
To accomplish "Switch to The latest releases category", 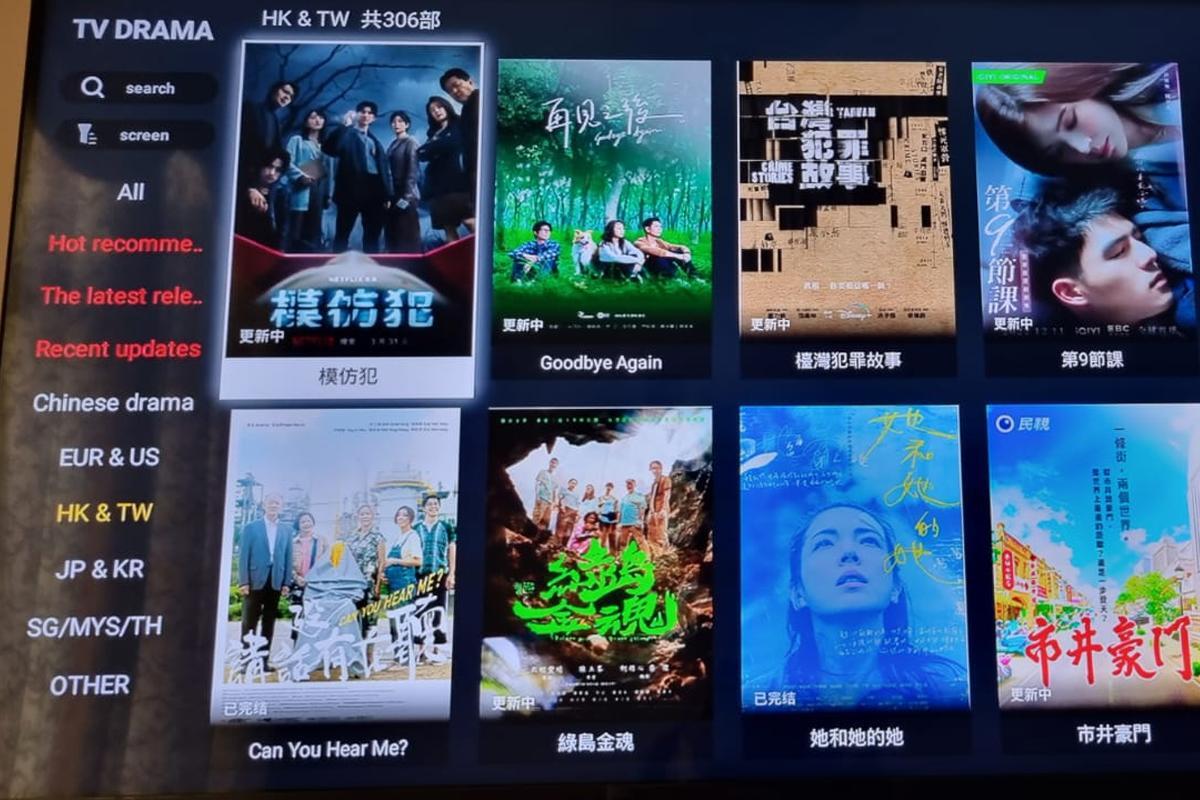I will [121, 296].
